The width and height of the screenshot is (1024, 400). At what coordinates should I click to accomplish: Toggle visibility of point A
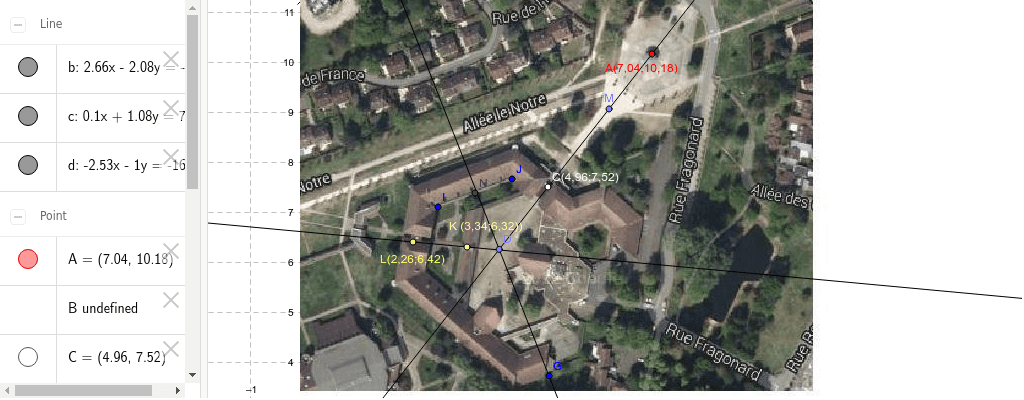coord(28,260)
